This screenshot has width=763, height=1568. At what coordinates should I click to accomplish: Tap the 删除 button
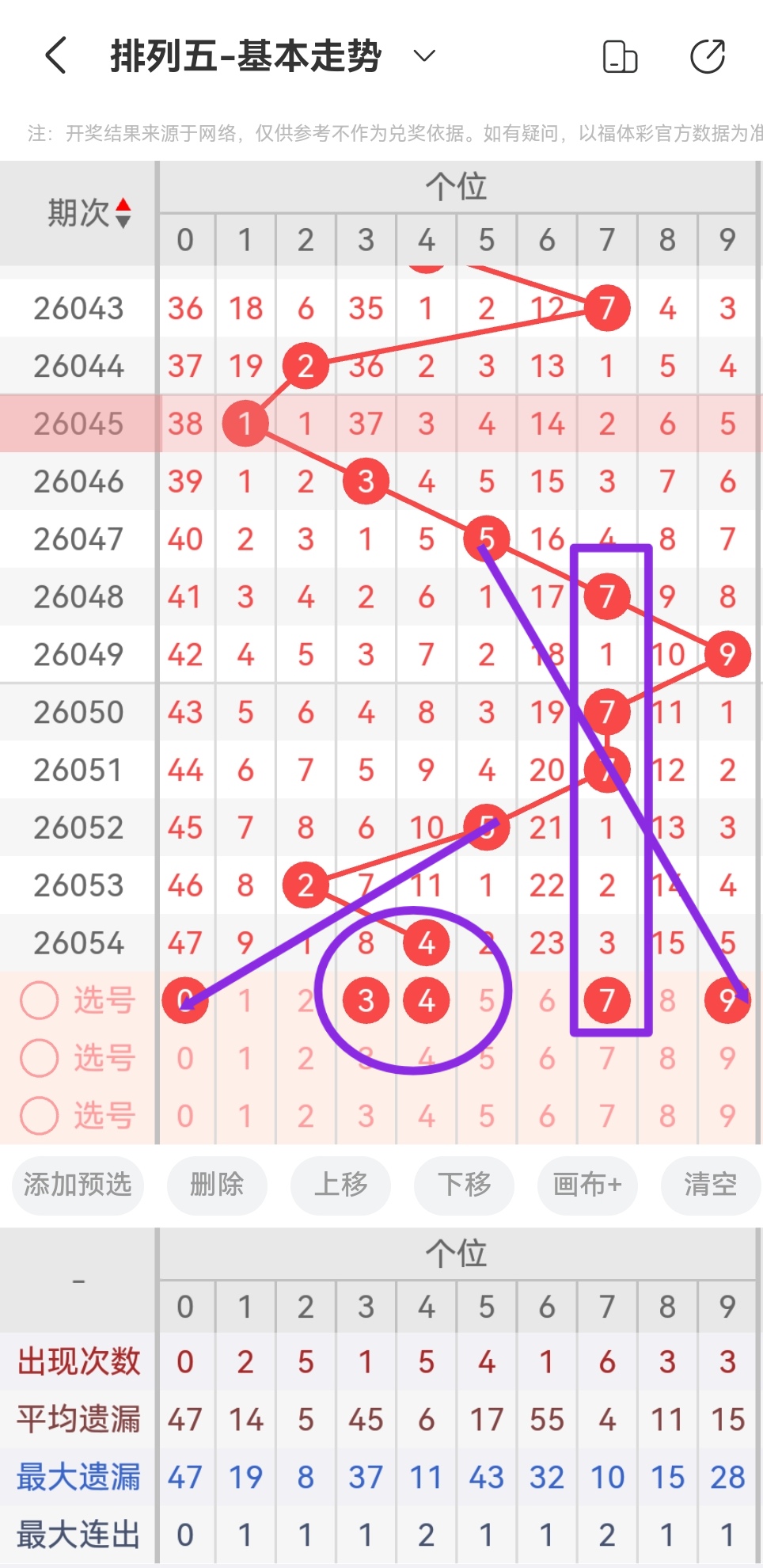[217, 1185]
